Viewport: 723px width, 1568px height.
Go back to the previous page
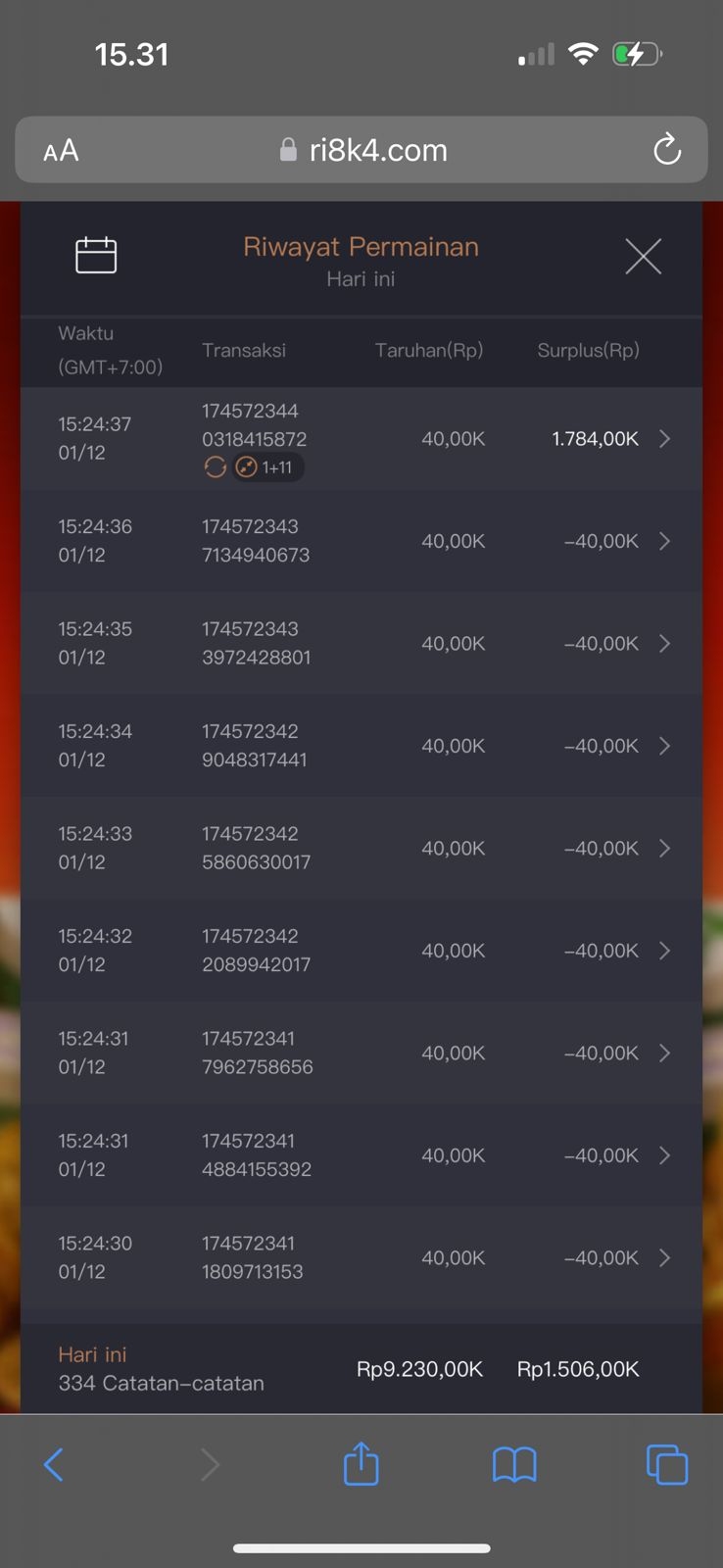tap(54, 1465)
